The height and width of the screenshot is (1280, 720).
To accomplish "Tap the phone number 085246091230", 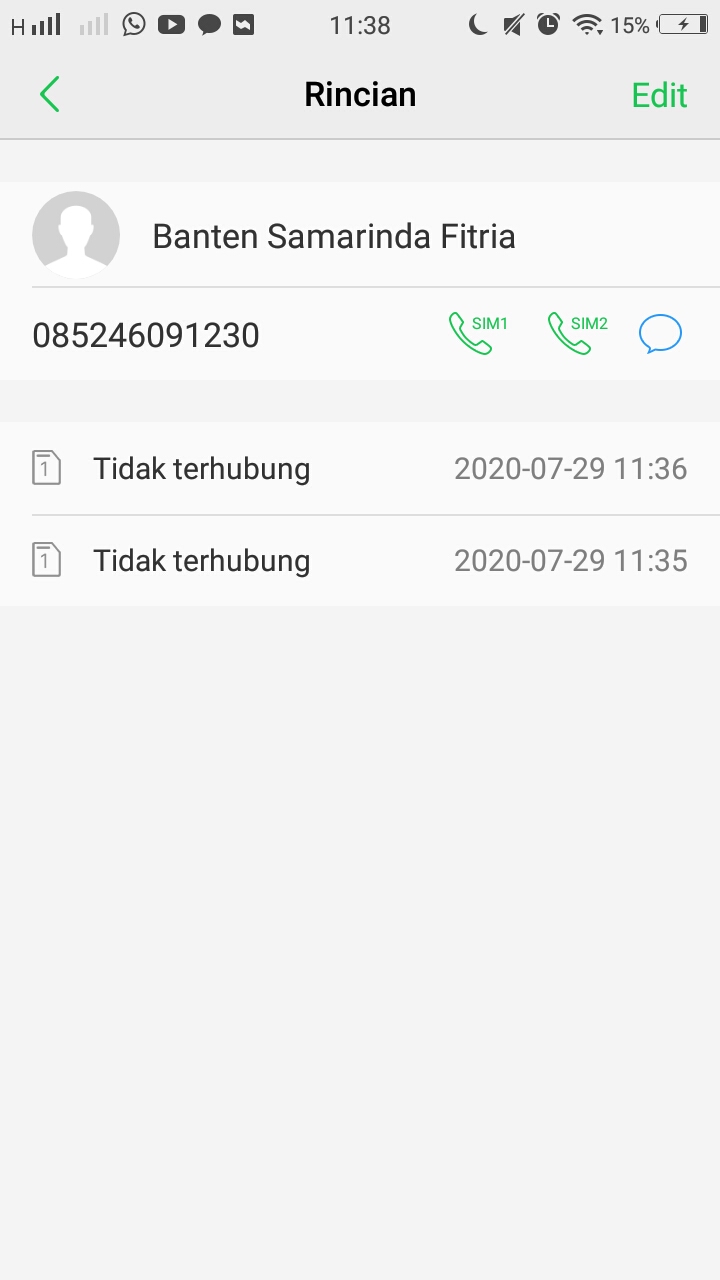I will point(146,335).
